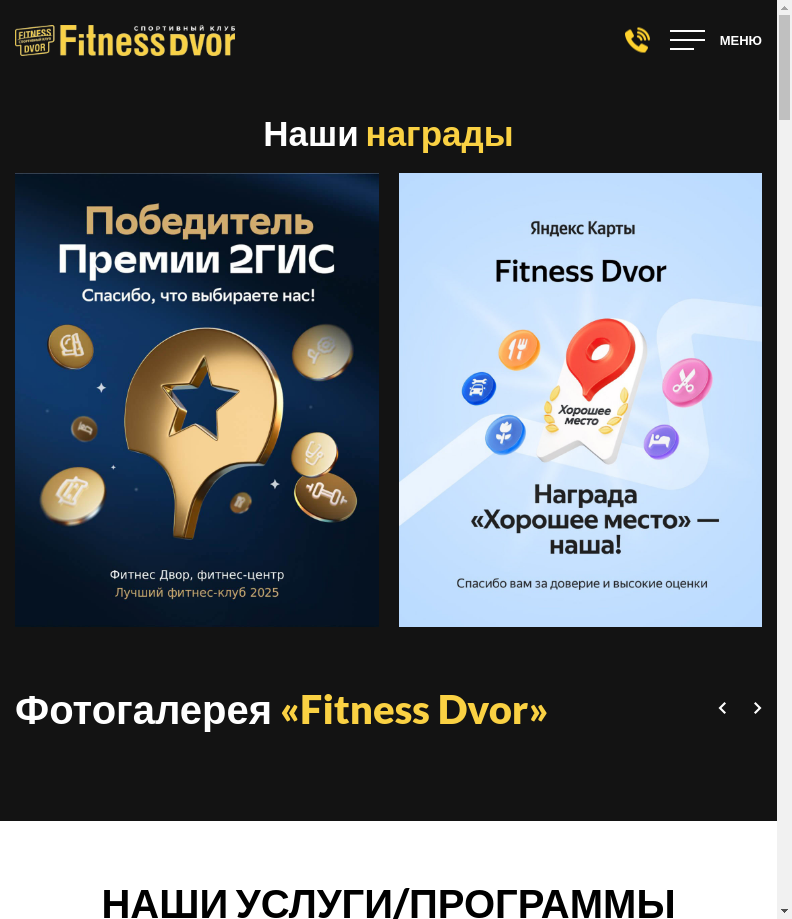Open the Яндекс Карты award image
The image size is (792, 919).
point(580,400)
